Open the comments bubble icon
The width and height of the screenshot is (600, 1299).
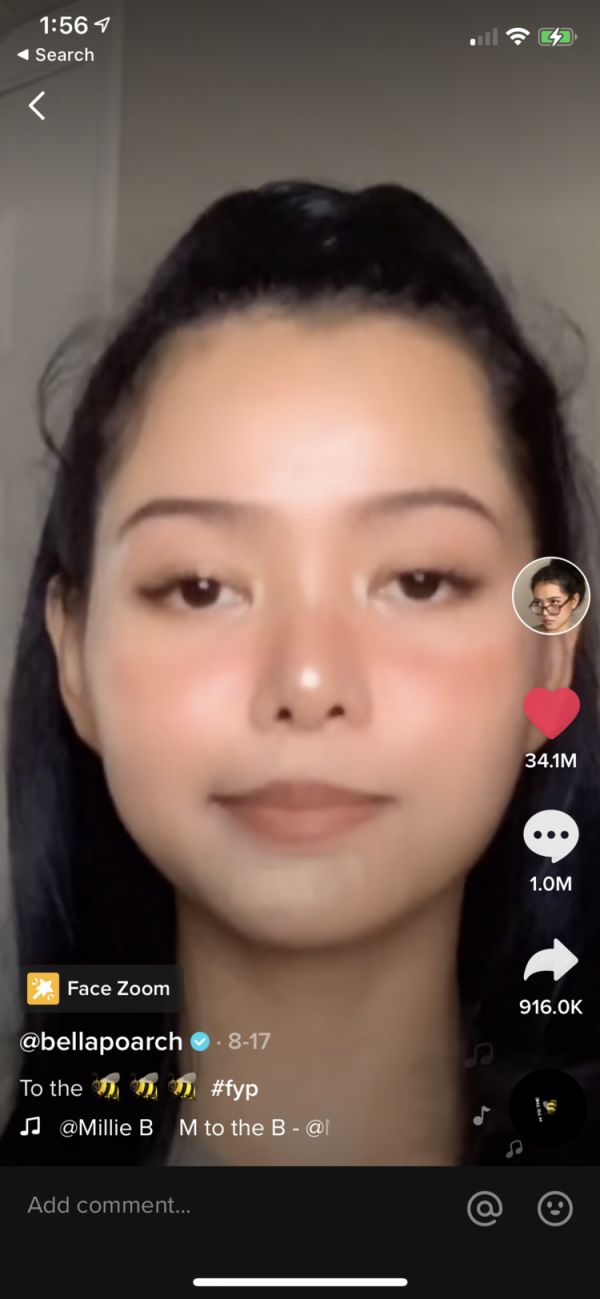551,837
